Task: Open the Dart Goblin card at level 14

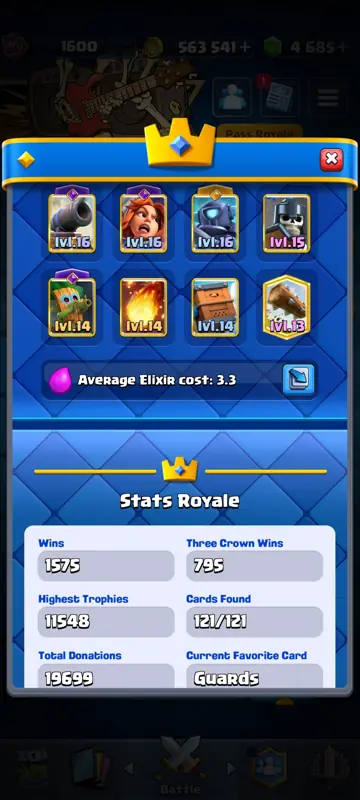Action: pyautogui.click(x=72, y=307)
